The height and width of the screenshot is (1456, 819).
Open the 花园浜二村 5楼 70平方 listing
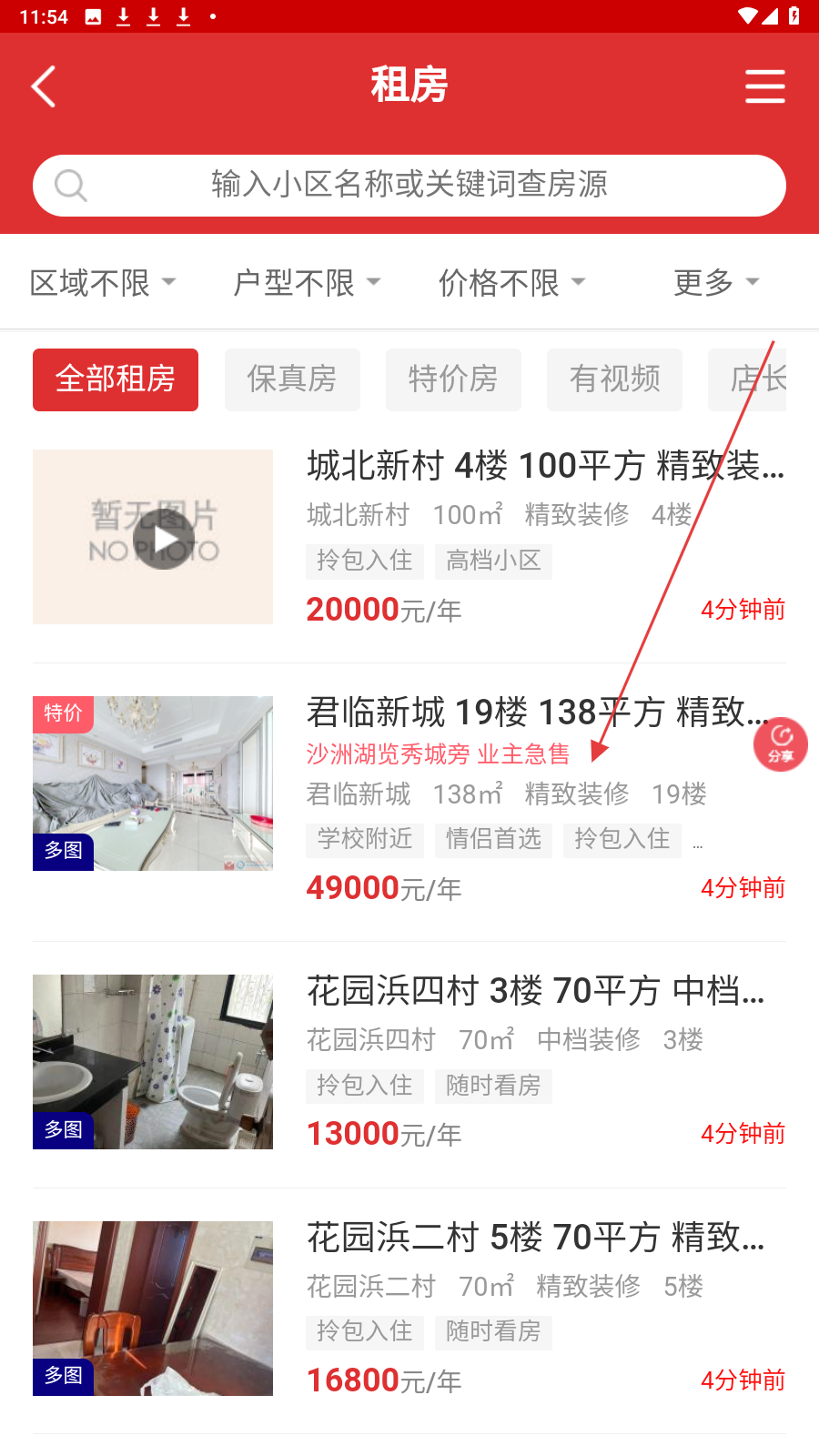[535, 1238]
